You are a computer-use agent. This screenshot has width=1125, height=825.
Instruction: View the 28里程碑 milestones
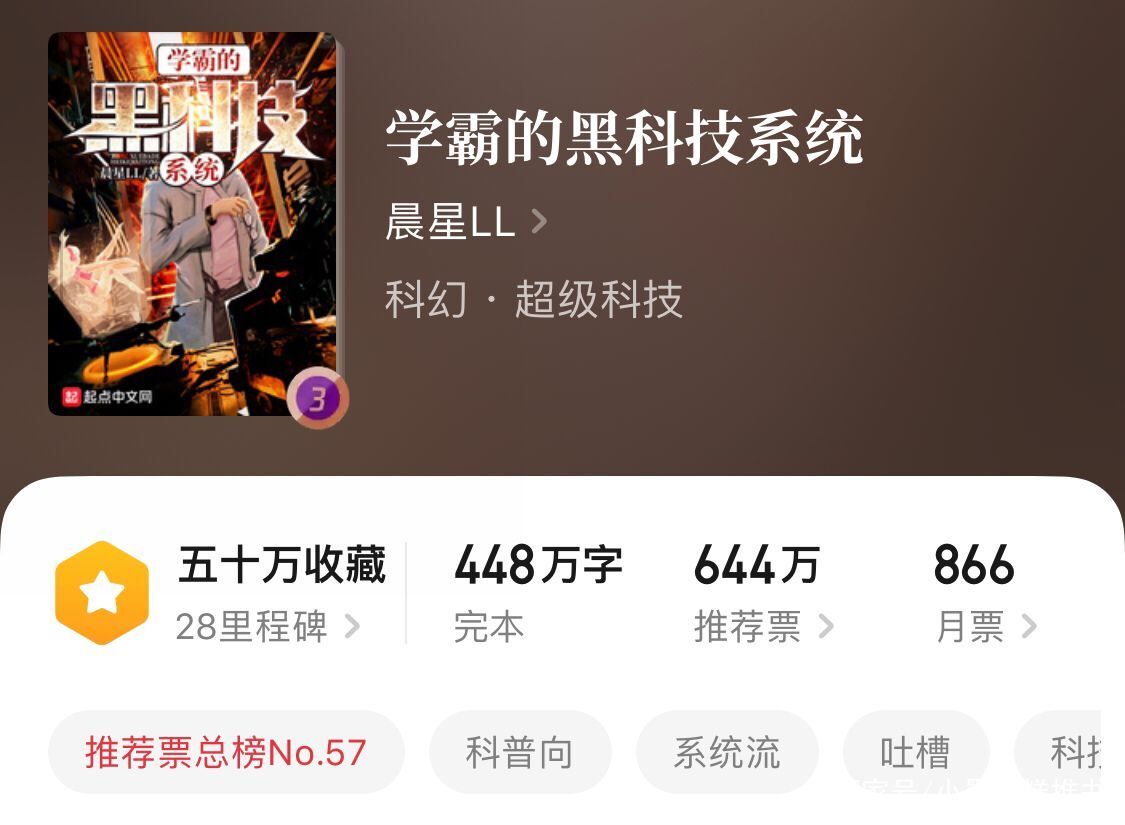[267, 627]
